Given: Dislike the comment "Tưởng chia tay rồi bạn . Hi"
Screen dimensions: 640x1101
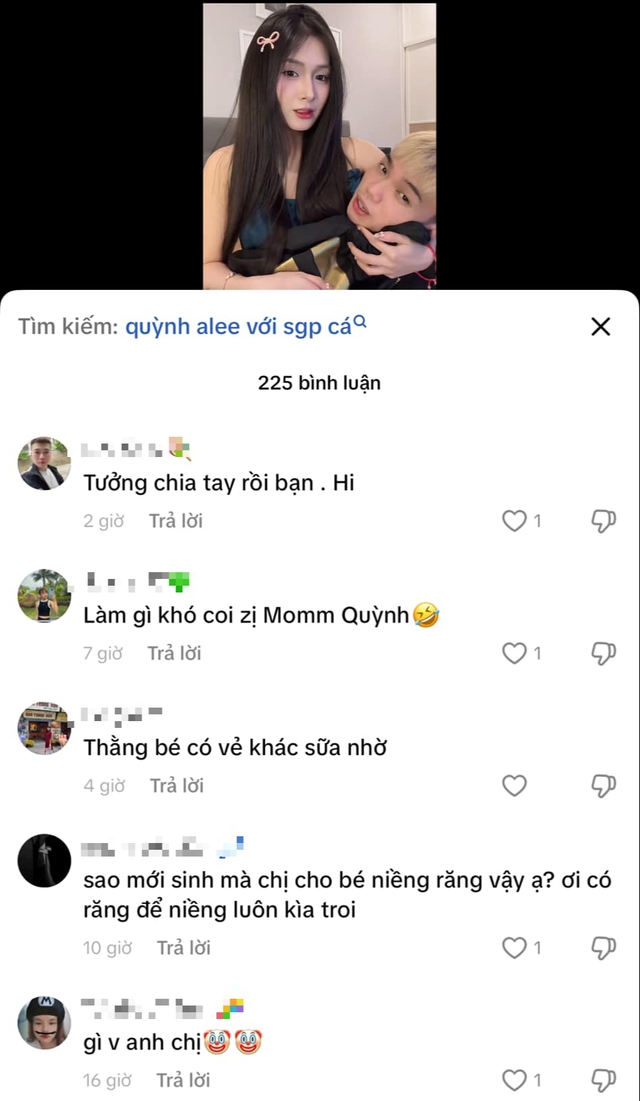Looking at the screenshot, I should [603, 521].
